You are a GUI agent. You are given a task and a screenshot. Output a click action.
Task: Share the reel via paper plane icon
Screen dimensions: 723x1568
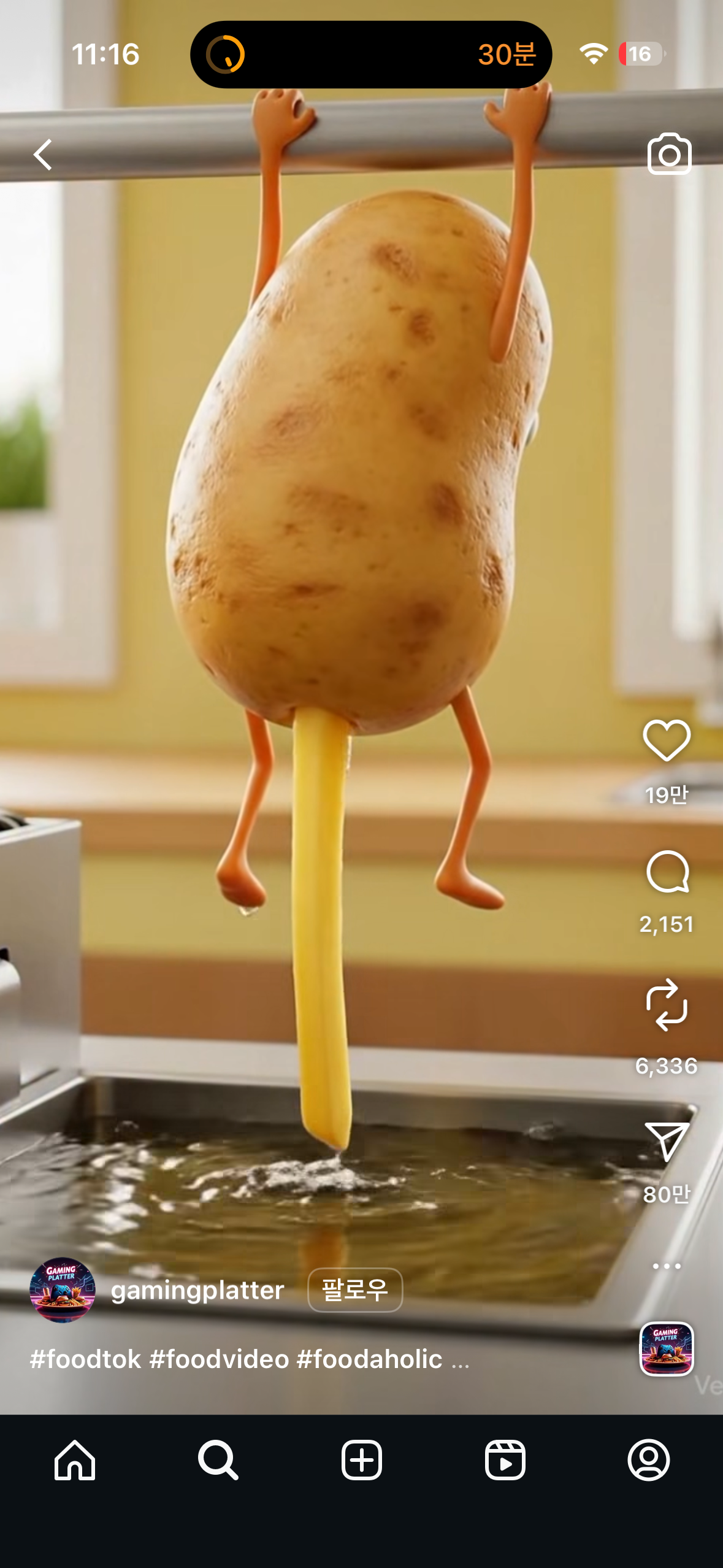coord(667,1141)
